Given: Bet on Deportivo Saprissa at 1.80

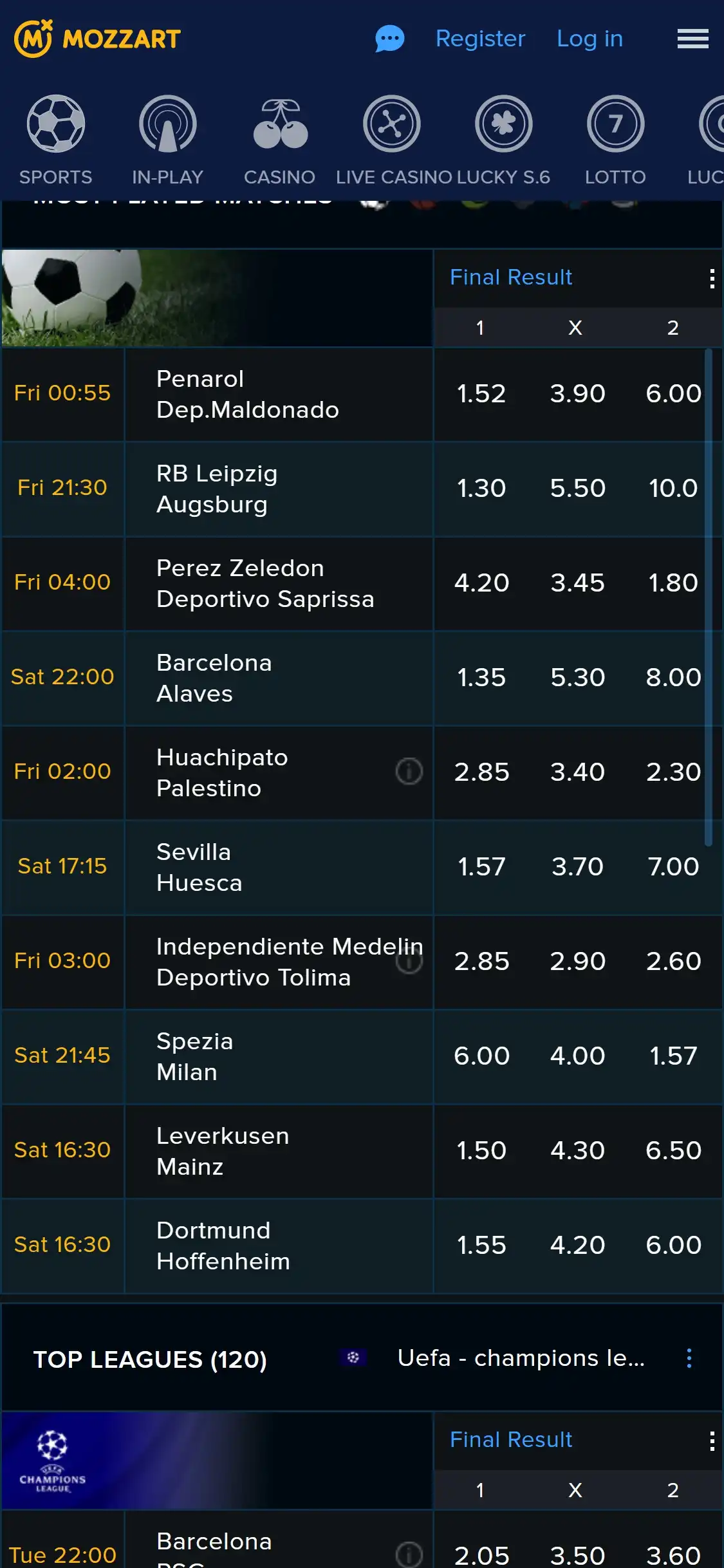Looking at the screenshot, I should pos(673,583).
